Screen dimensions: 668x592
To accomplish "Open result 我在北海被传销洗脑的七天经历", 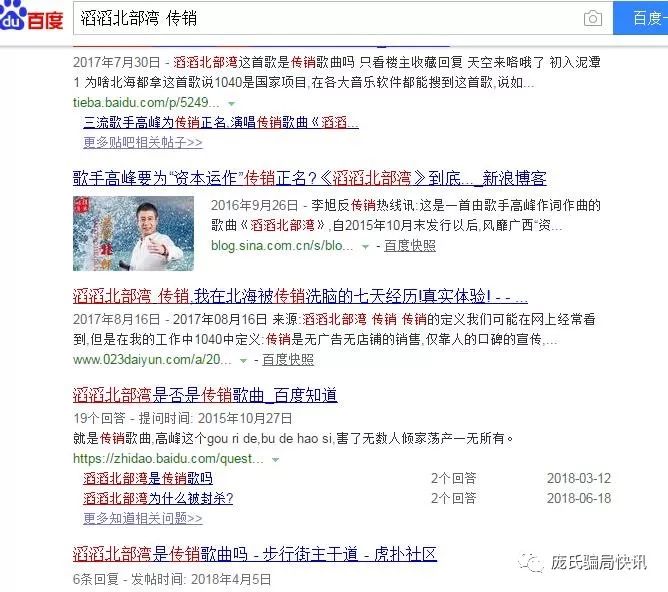I will tap(300, 297).
